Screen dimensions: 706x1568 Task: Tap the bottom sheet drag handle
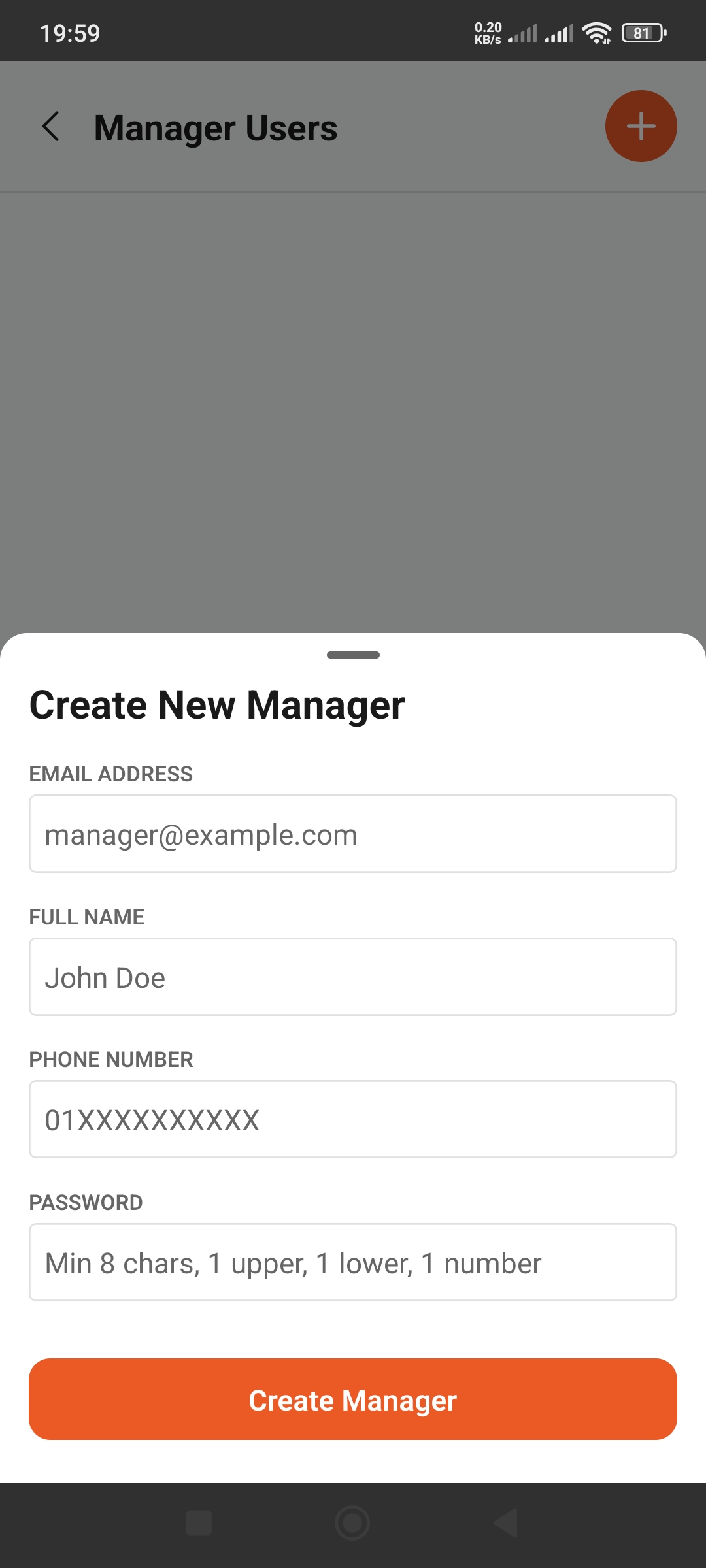pyautogui.click(x=353, y=654)
